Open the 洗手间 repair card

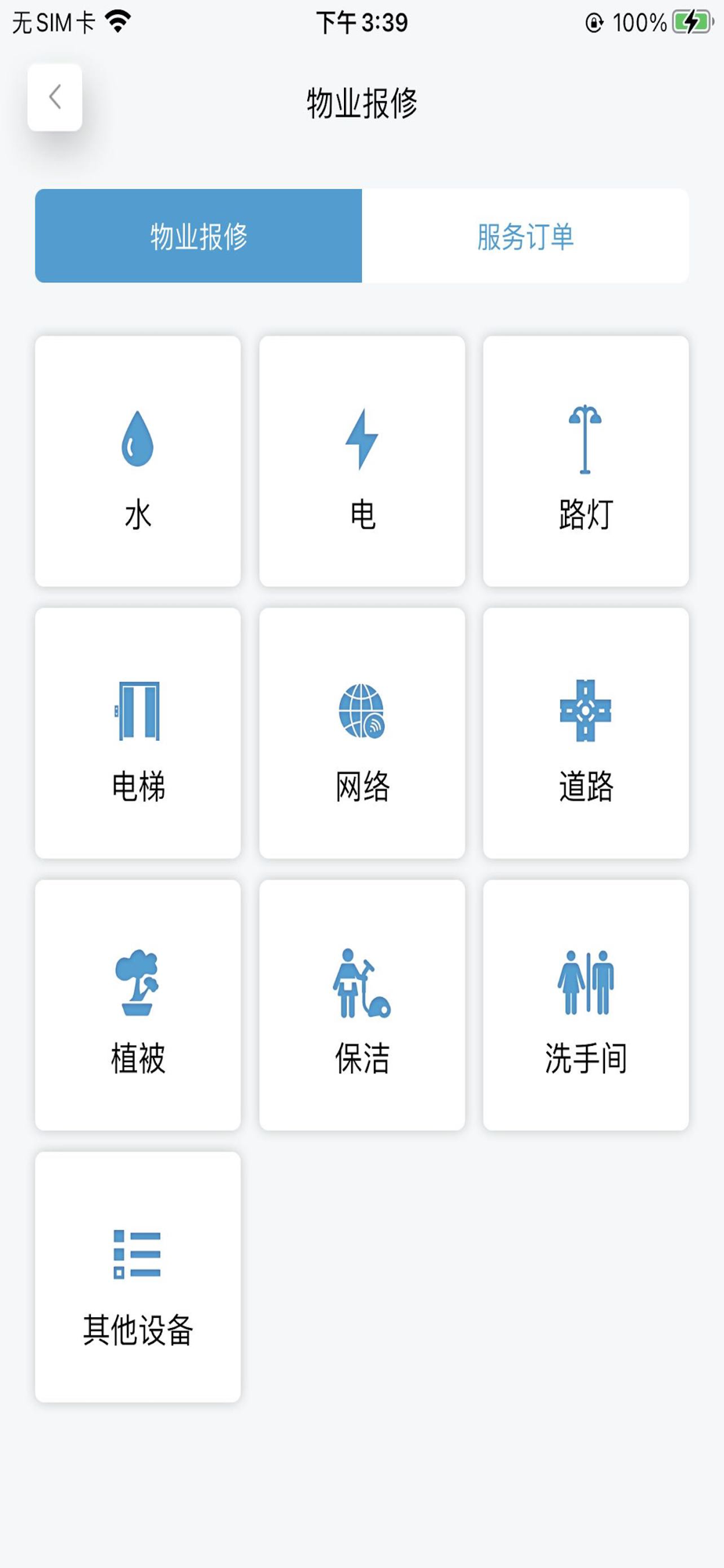click(x=585, y=1005)
